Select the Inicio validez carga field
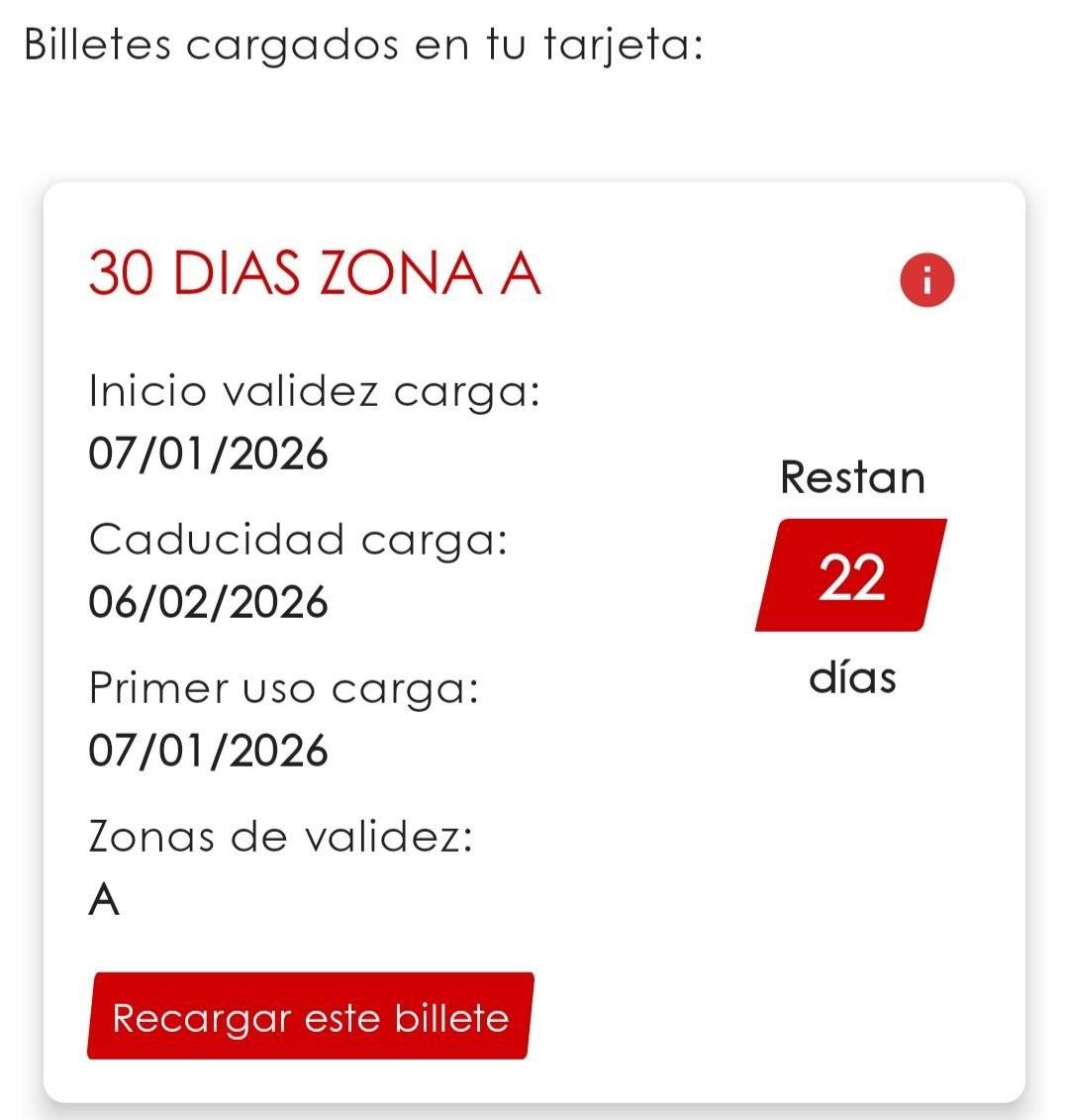 click(317, 391)
